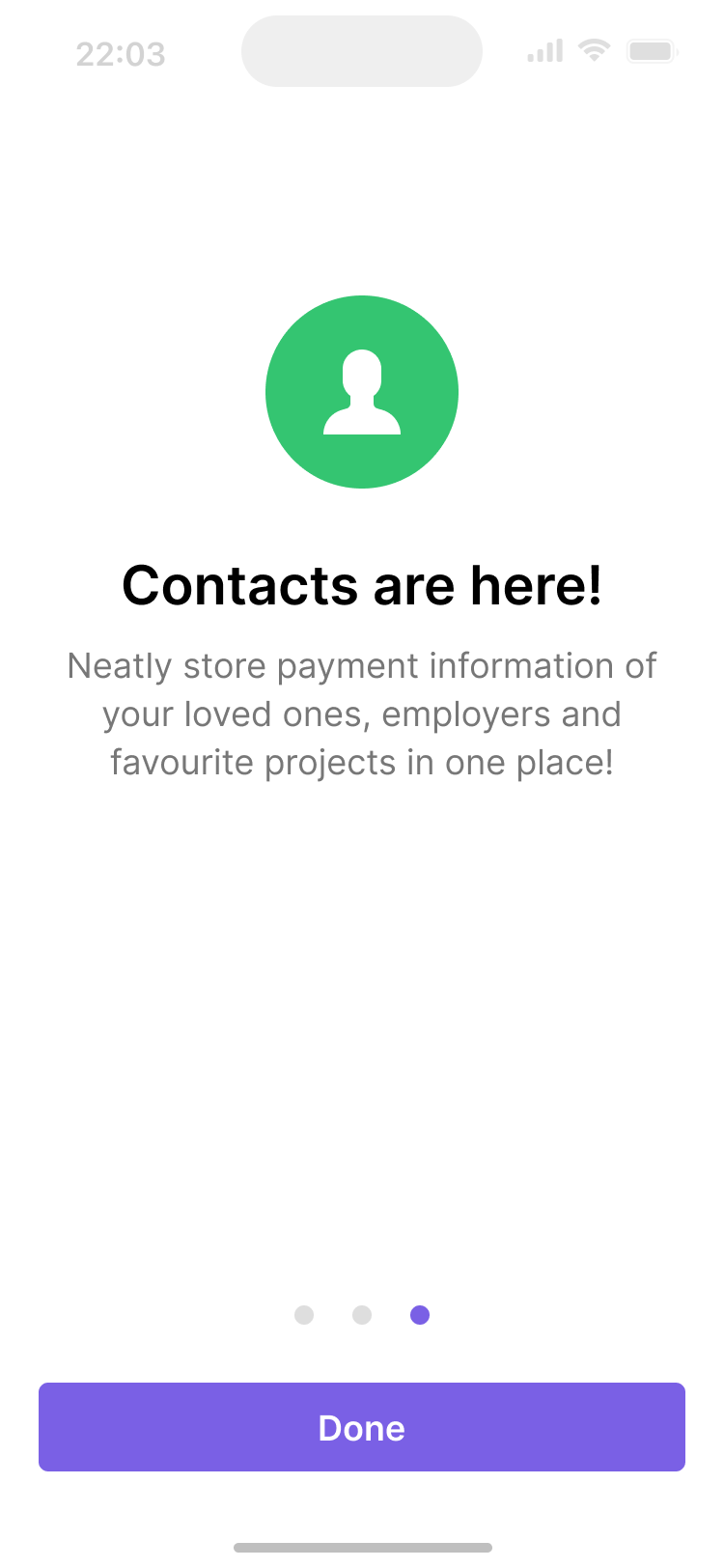724x1568 pixels.
Task: Tap the highlighted third page dot
Action: point(420,1315)
